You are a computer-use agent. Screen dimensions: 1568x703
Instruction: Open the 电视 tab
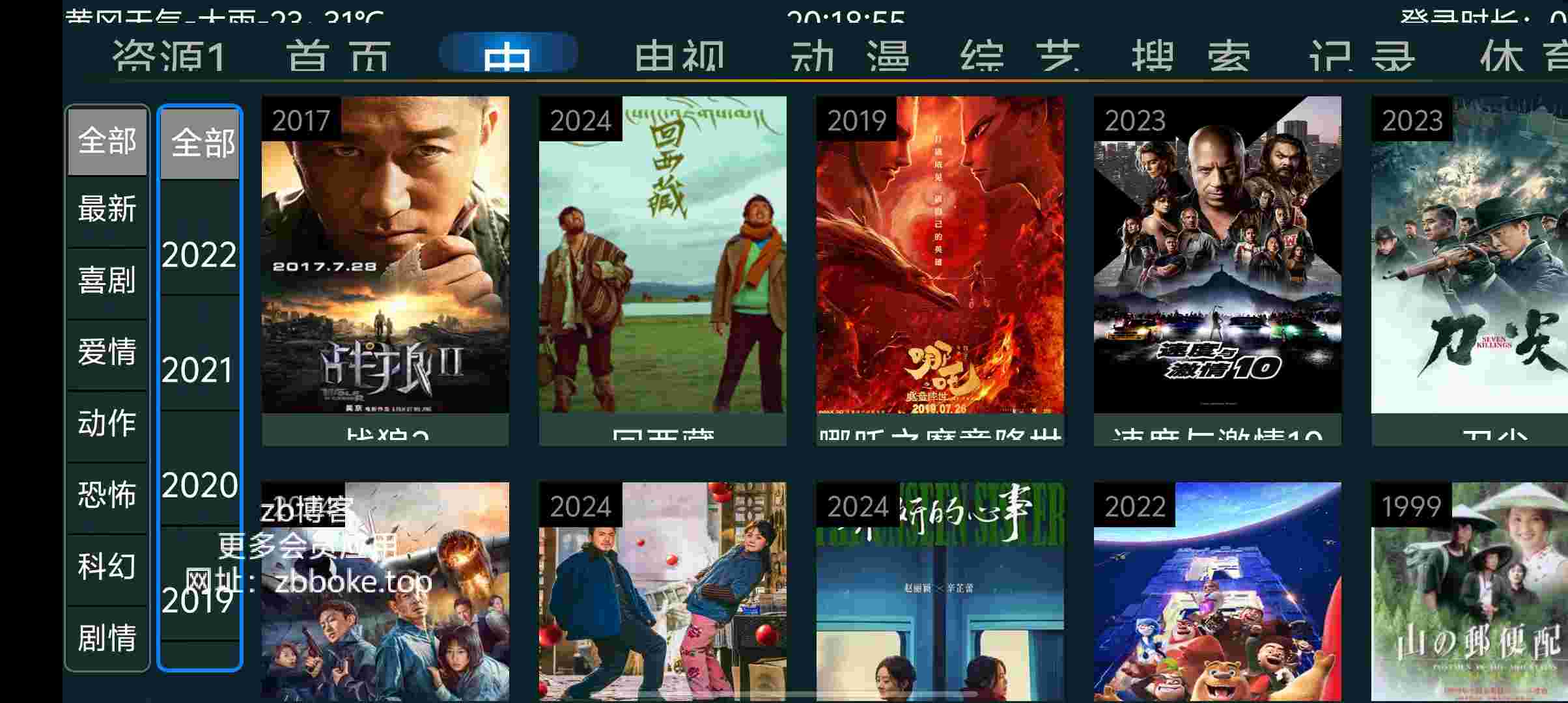pos(679,56)
